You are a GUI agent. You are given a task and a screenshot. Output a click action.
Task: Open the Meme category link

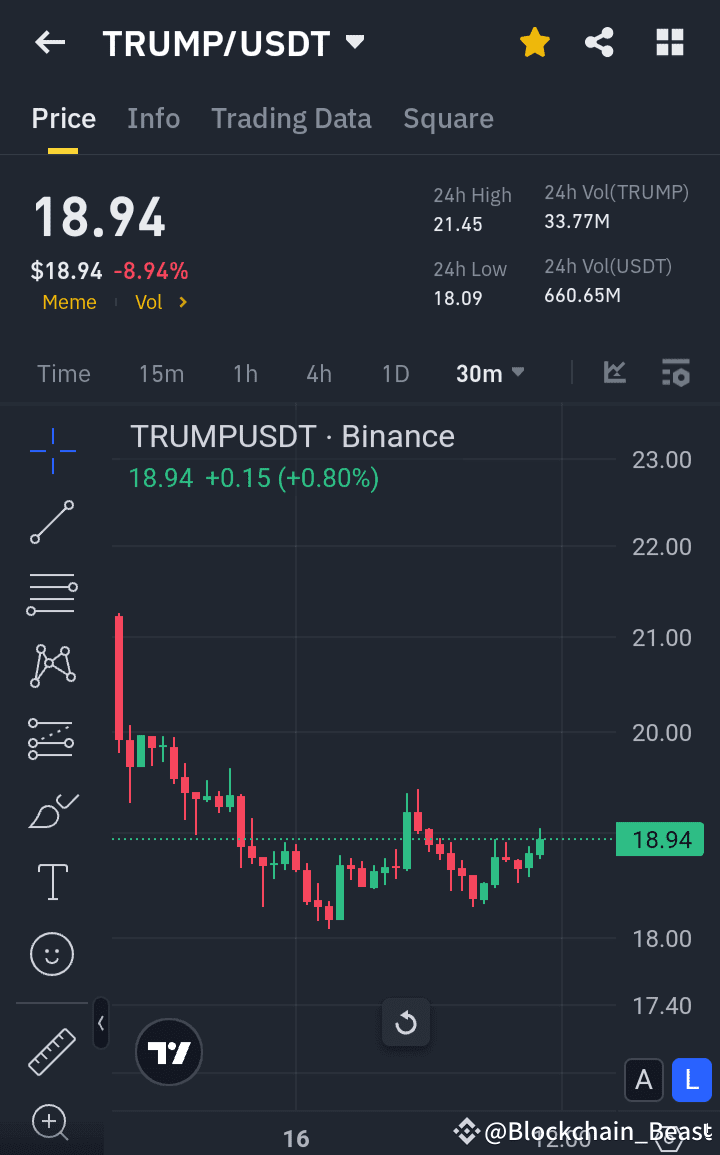[x=69, y=301]
